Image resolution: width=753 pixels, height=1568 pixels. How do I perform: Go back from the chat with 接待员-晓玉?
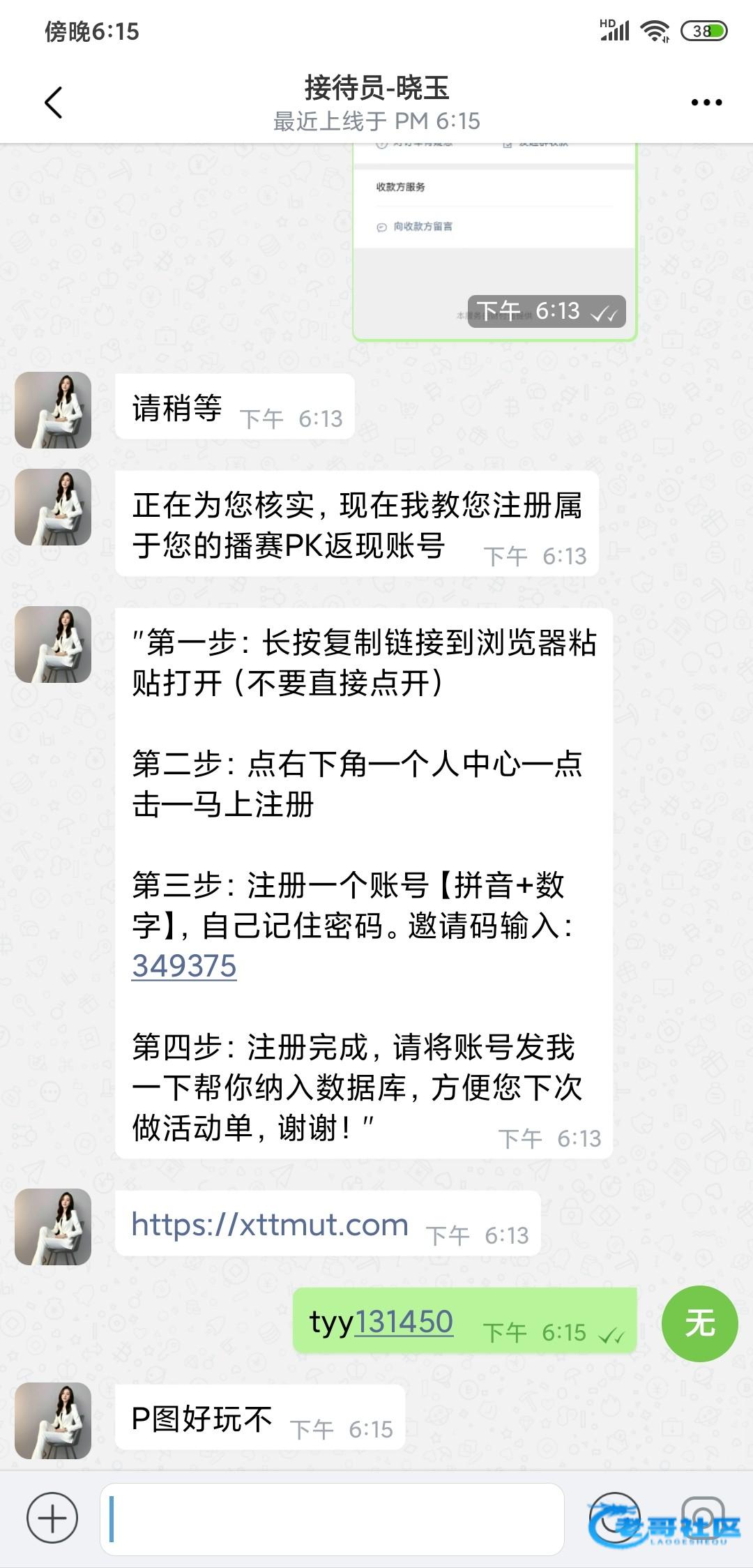click(x=54, y=103)
